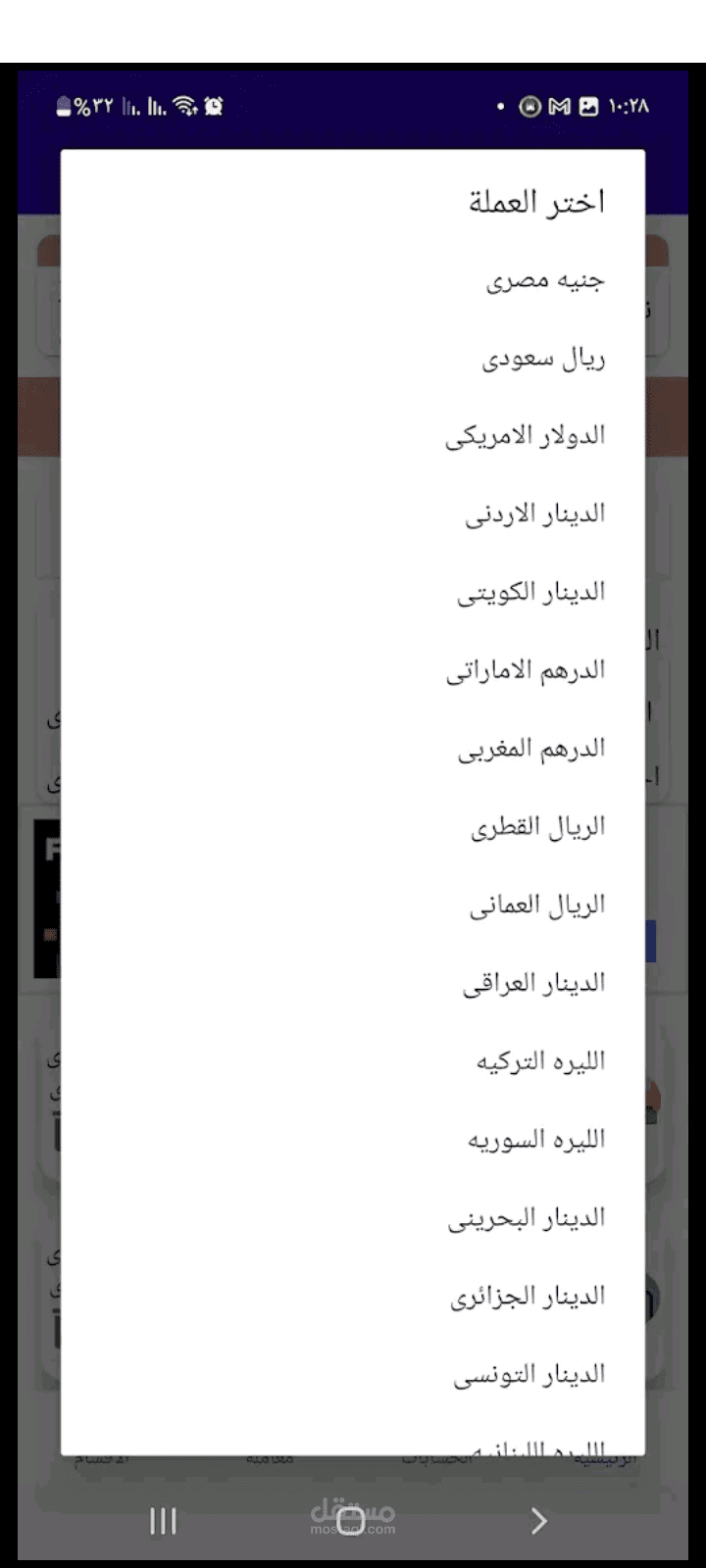
Task: Choose الدينار الكويتى currency
Action: 530,592
